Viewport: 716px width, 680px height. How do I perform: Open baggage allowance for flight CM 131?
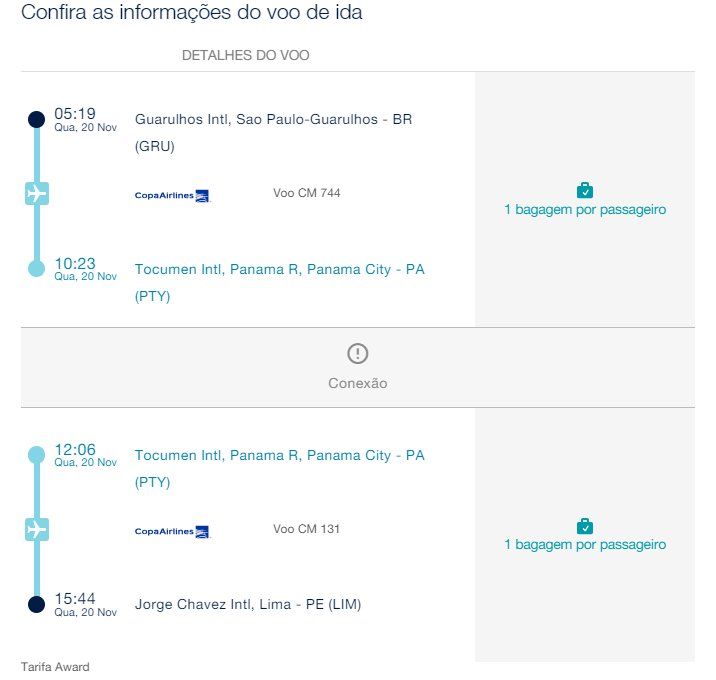585,544
